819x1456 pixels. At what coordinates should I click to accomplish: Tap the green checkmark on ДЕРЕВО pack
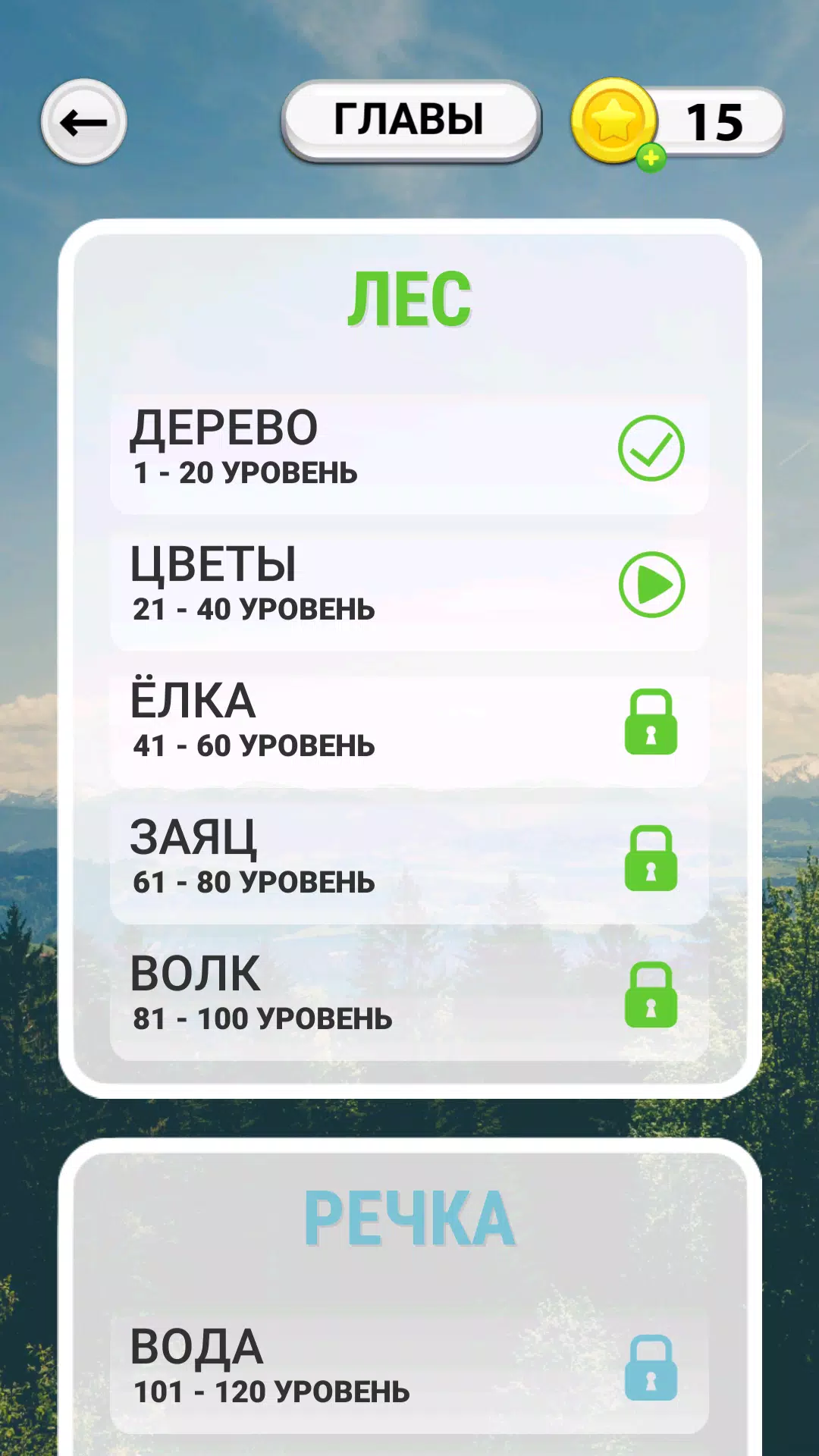click(650, 449)
